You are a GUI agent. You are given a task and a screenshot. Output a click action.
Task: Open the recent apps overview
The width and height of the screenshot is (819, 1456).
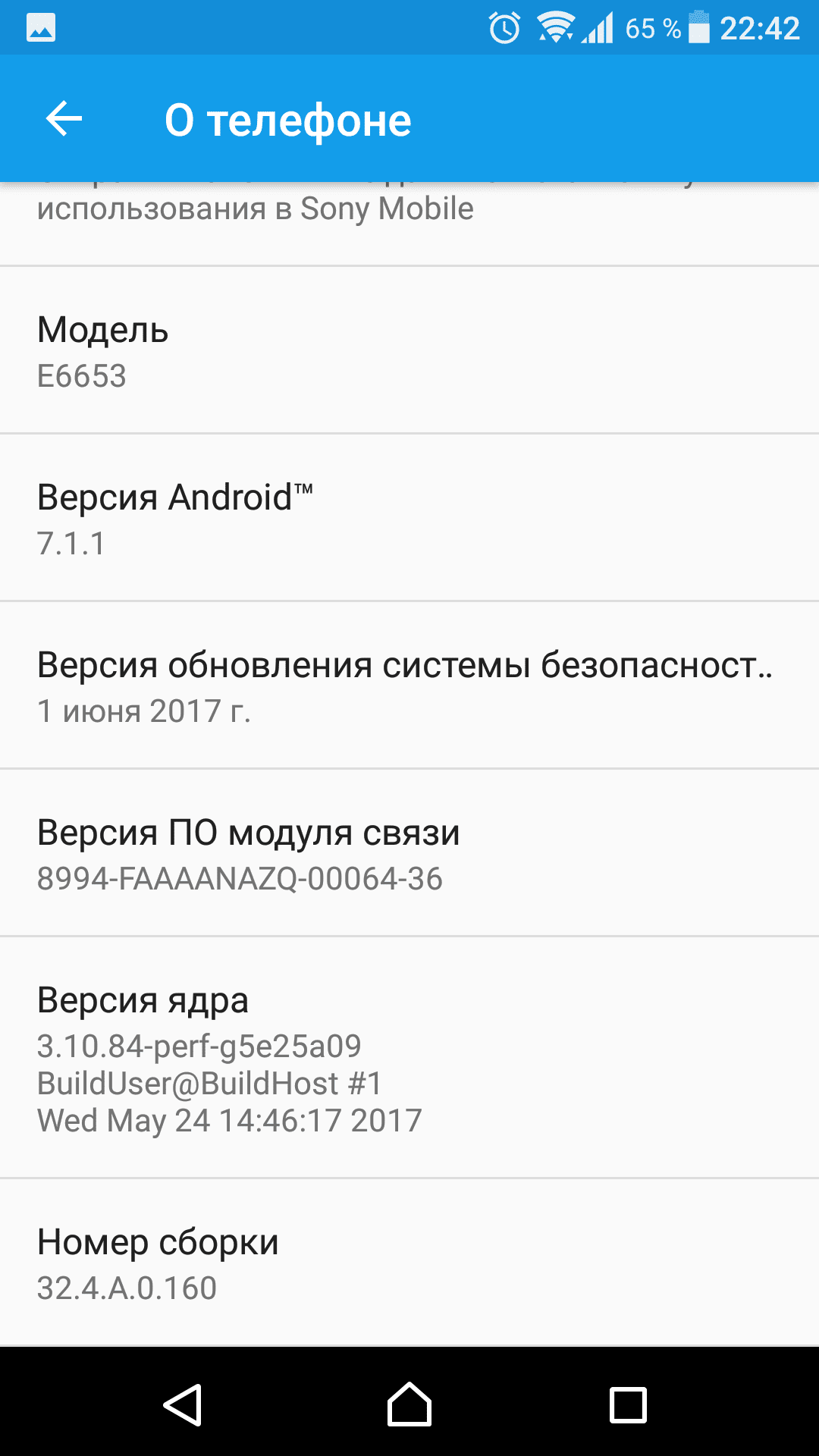pyautogui.click(x=629, y=1405)
